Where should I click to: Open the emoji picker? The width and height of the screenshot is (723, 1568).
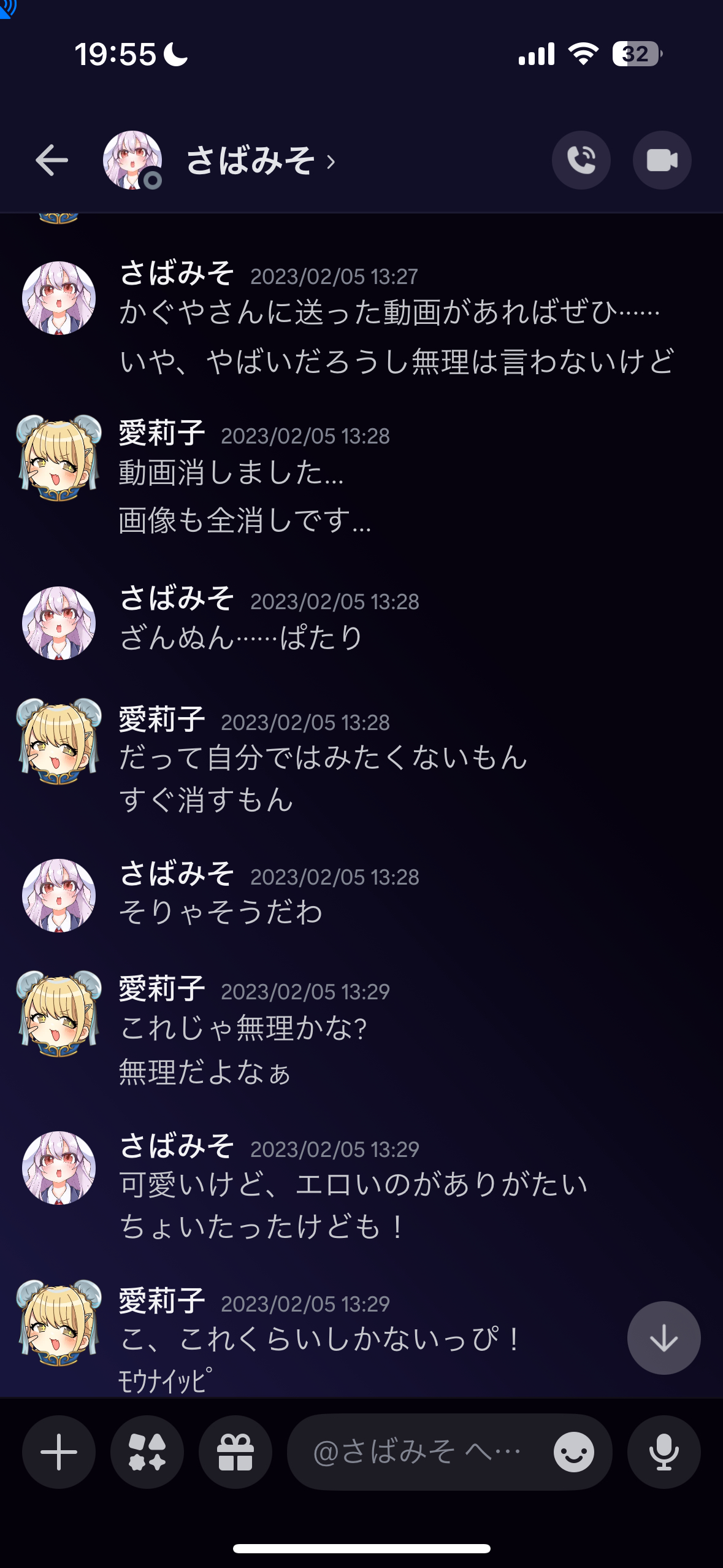[x=573, y=1452]
